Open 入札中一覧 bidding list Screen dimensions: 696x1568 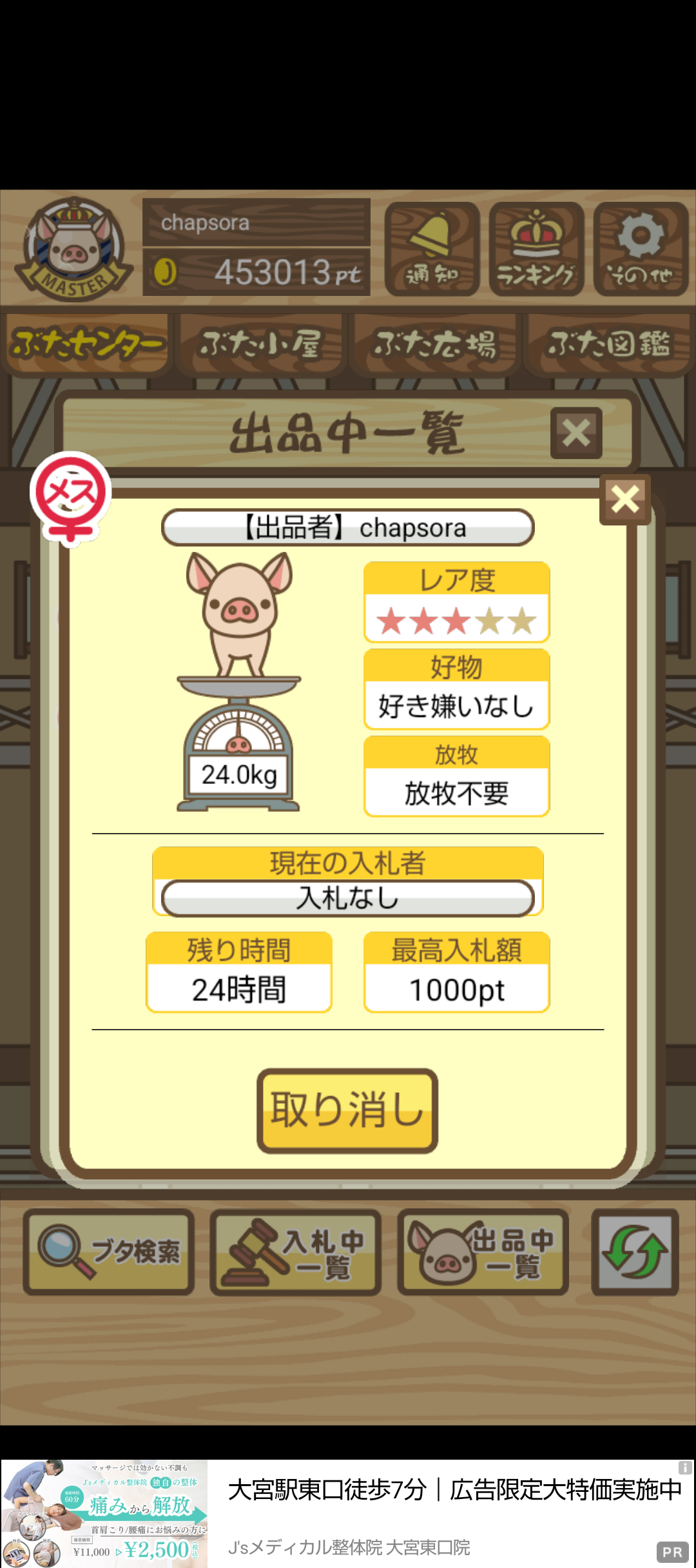tap(296, 1251)
